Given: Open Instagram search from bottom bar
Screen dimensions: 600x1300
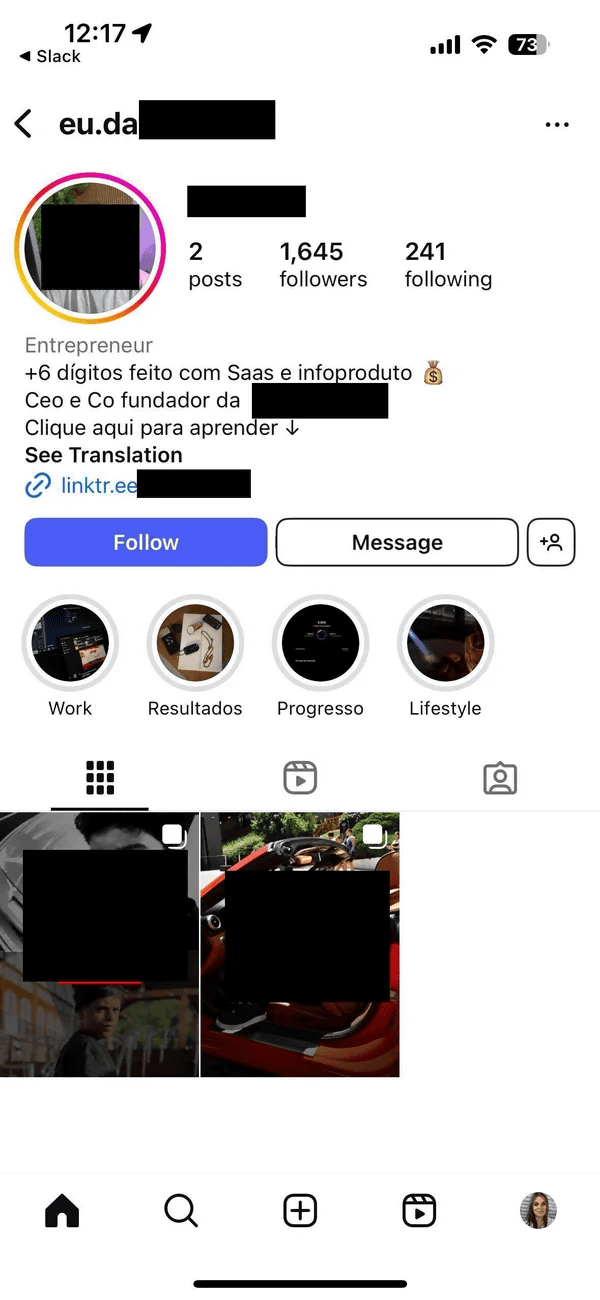Looking at the screenshot, I should [181, 1211].
